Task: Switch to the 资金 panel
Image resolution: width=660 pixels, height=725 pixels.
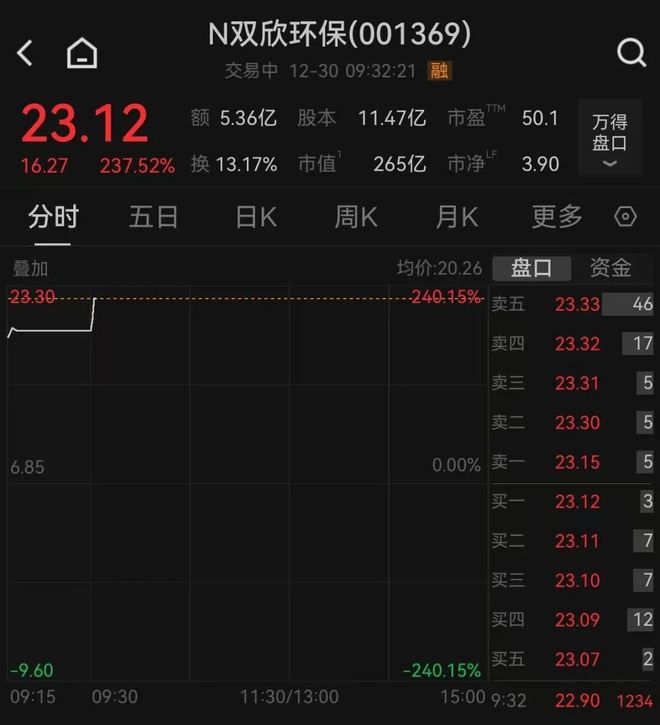Action: [610, 268]
